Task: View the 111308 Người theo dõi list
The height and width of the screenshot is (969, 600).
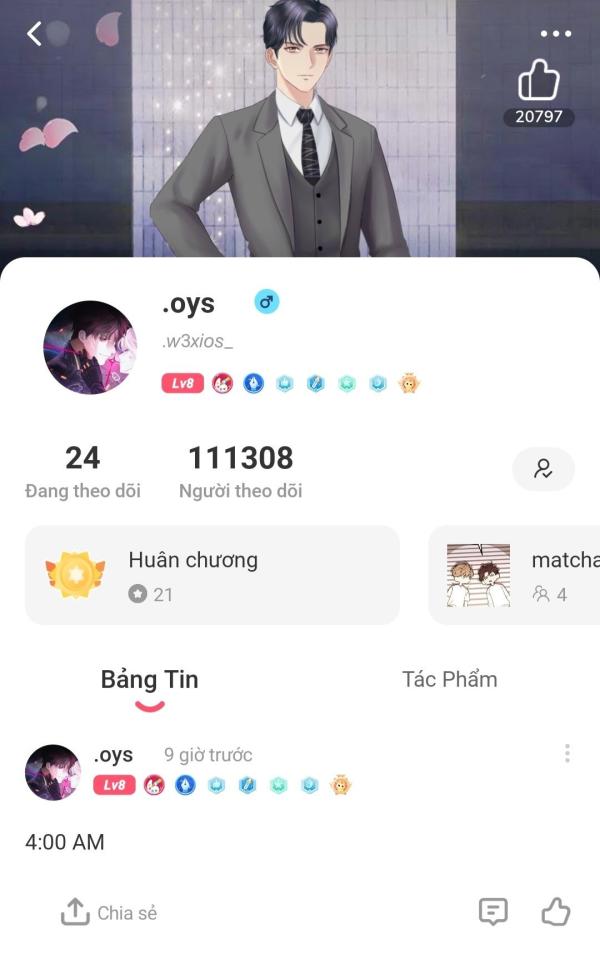Action: [240, 472]
